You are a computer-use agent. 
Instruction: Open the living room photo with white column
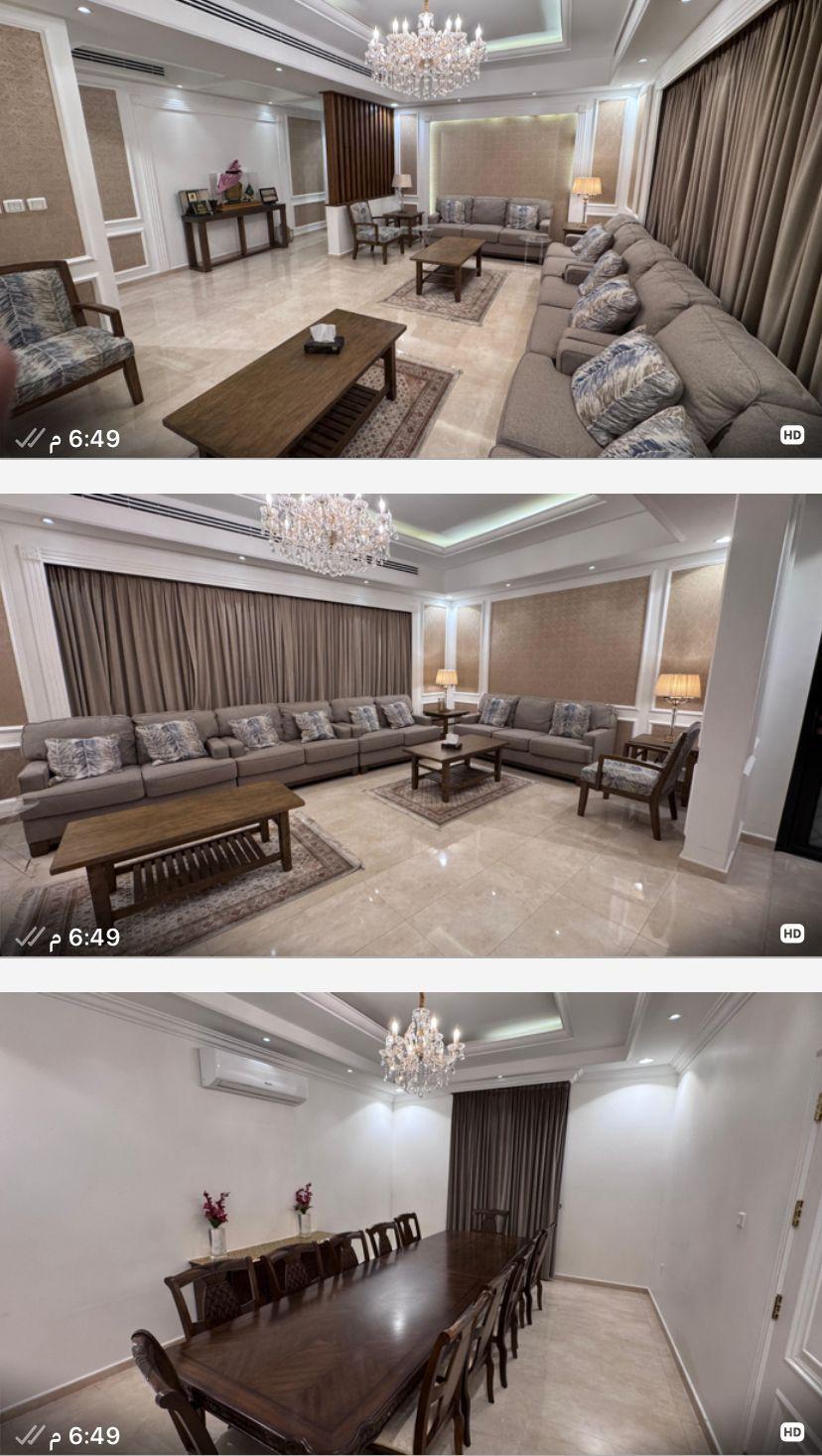click(411, 725)
